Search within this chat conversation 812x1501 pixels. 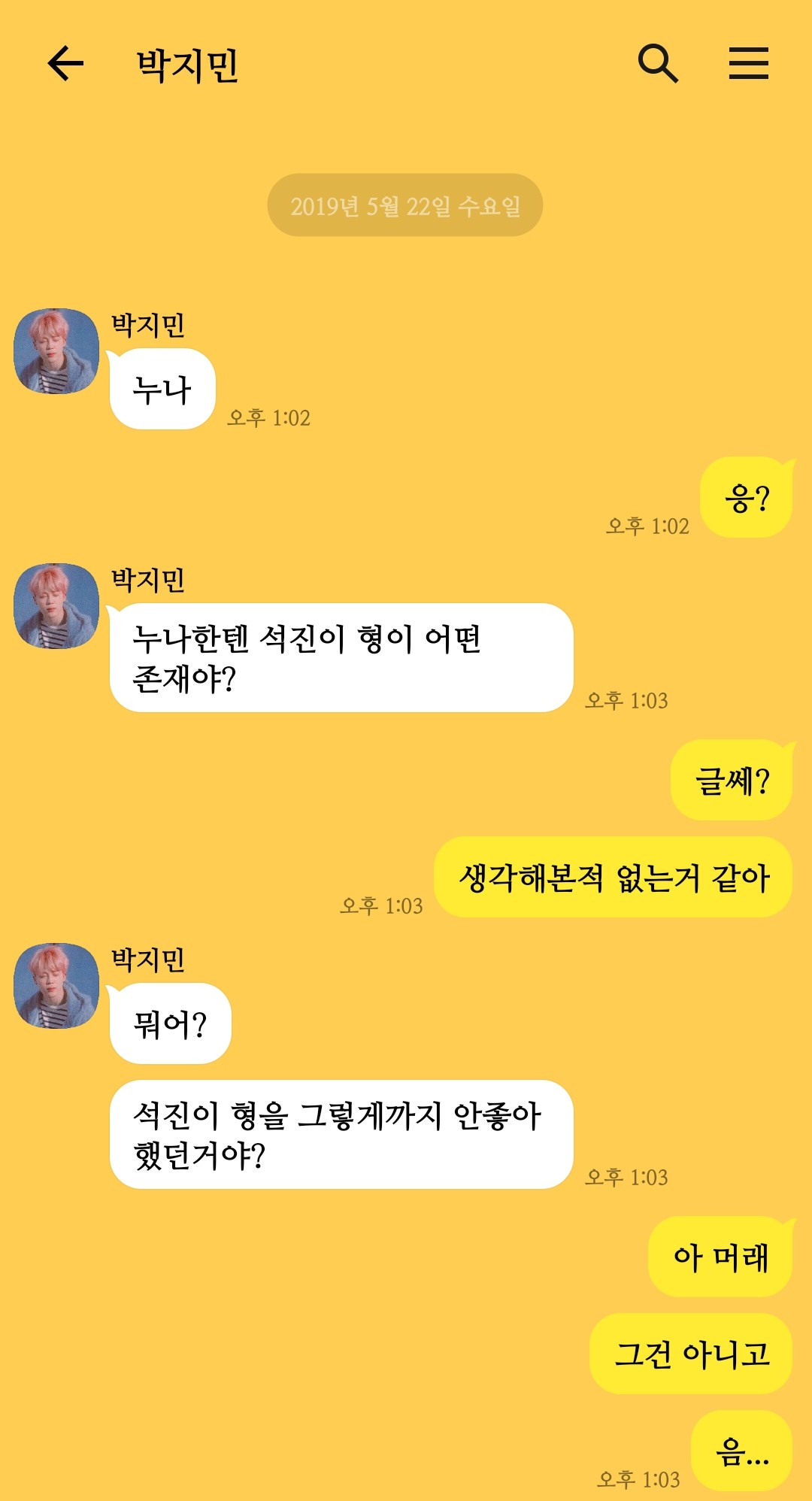[x=658, y=63]
